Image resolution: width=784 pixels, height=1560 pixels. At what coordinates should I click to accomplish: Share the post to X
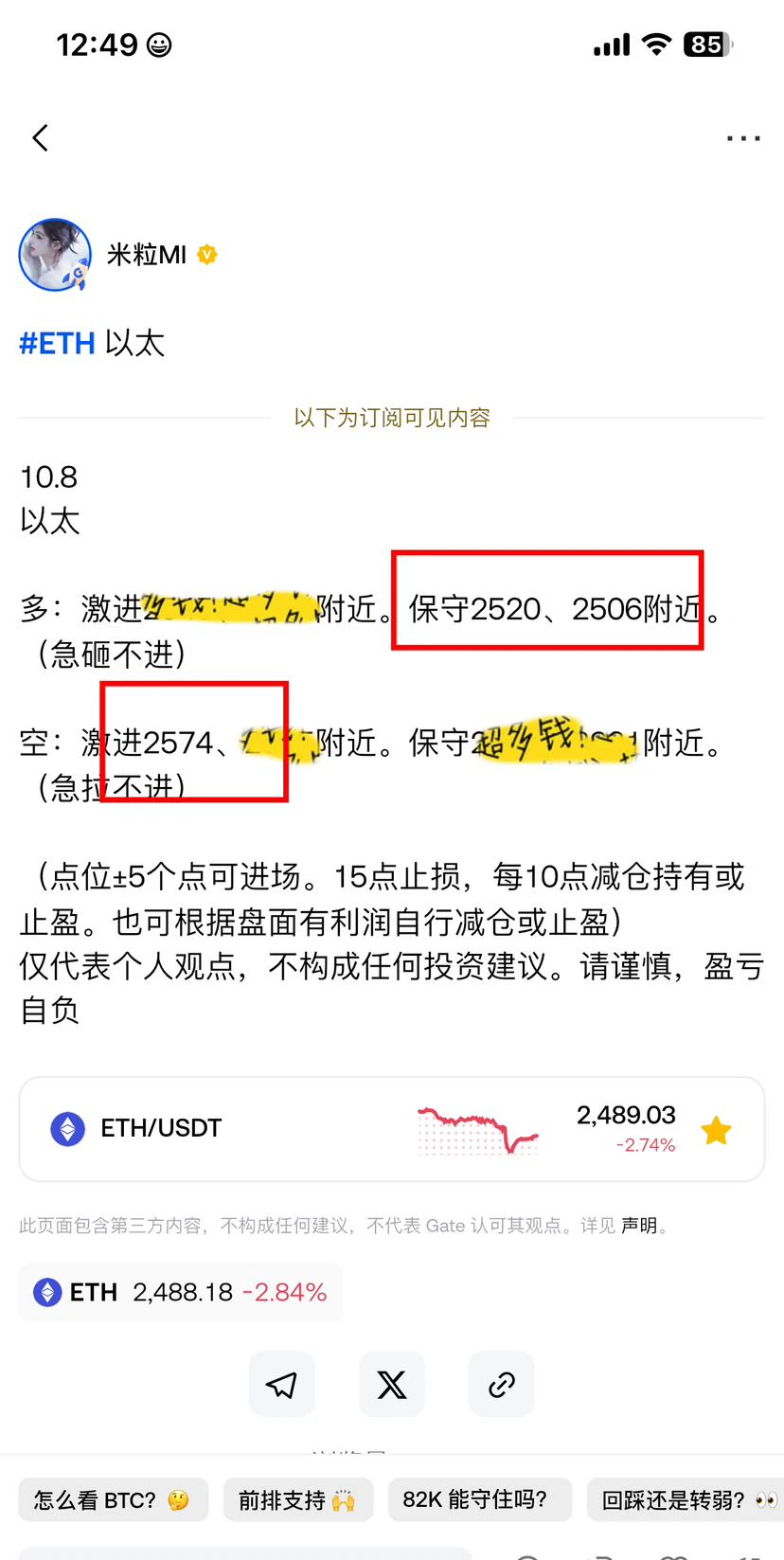pos(392,1385)
